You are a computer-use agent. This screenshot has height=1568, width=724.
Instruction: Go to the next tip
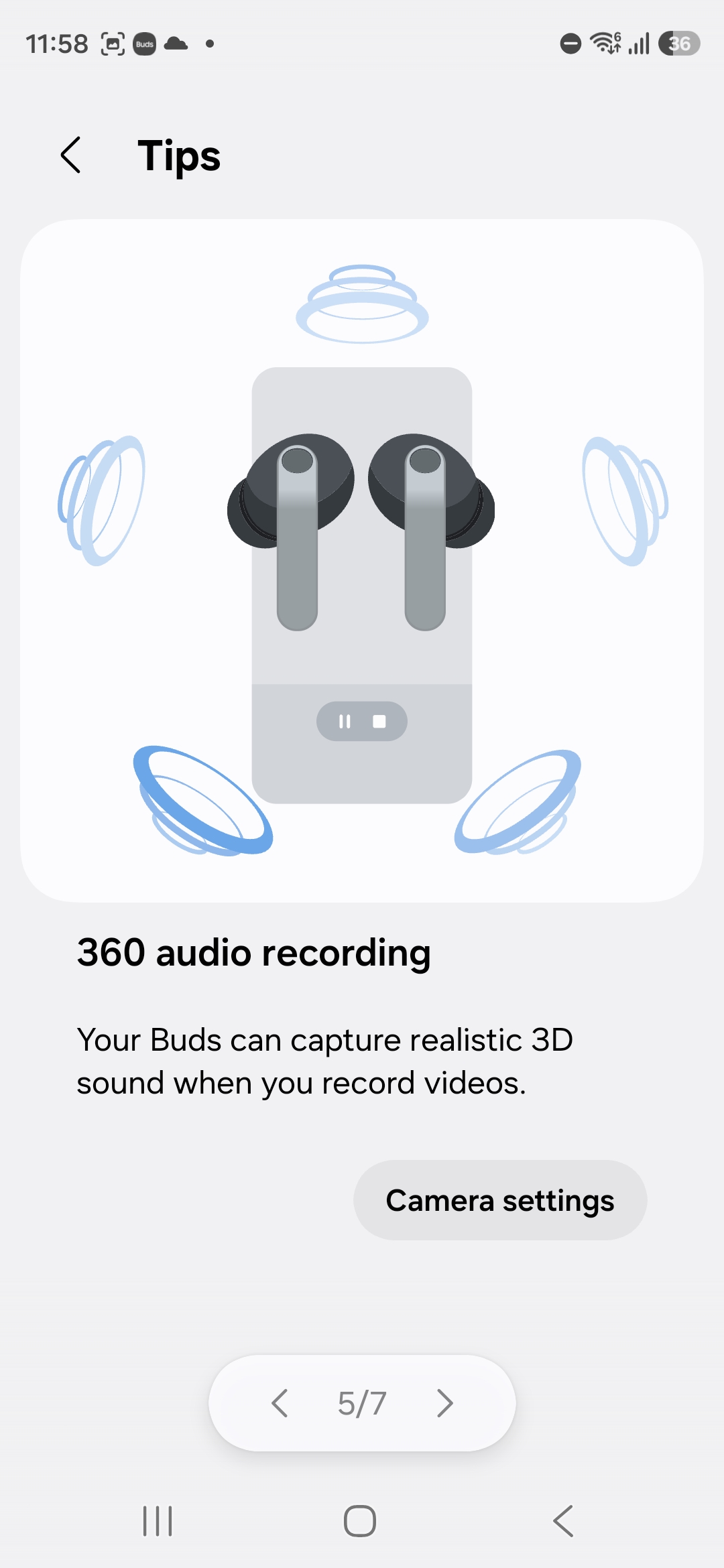tap(444, 1403)
